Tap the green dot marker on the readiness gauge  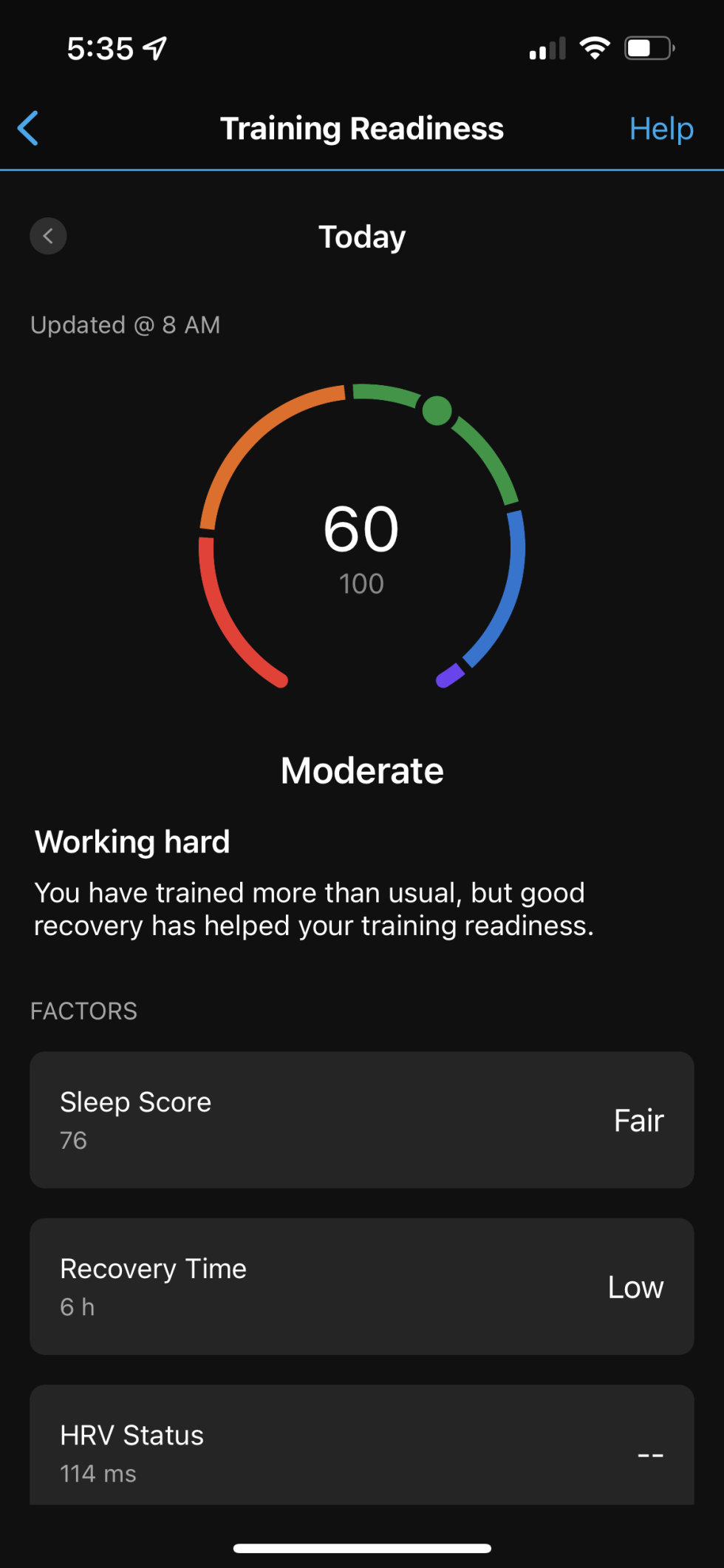(x=436, y=411)
